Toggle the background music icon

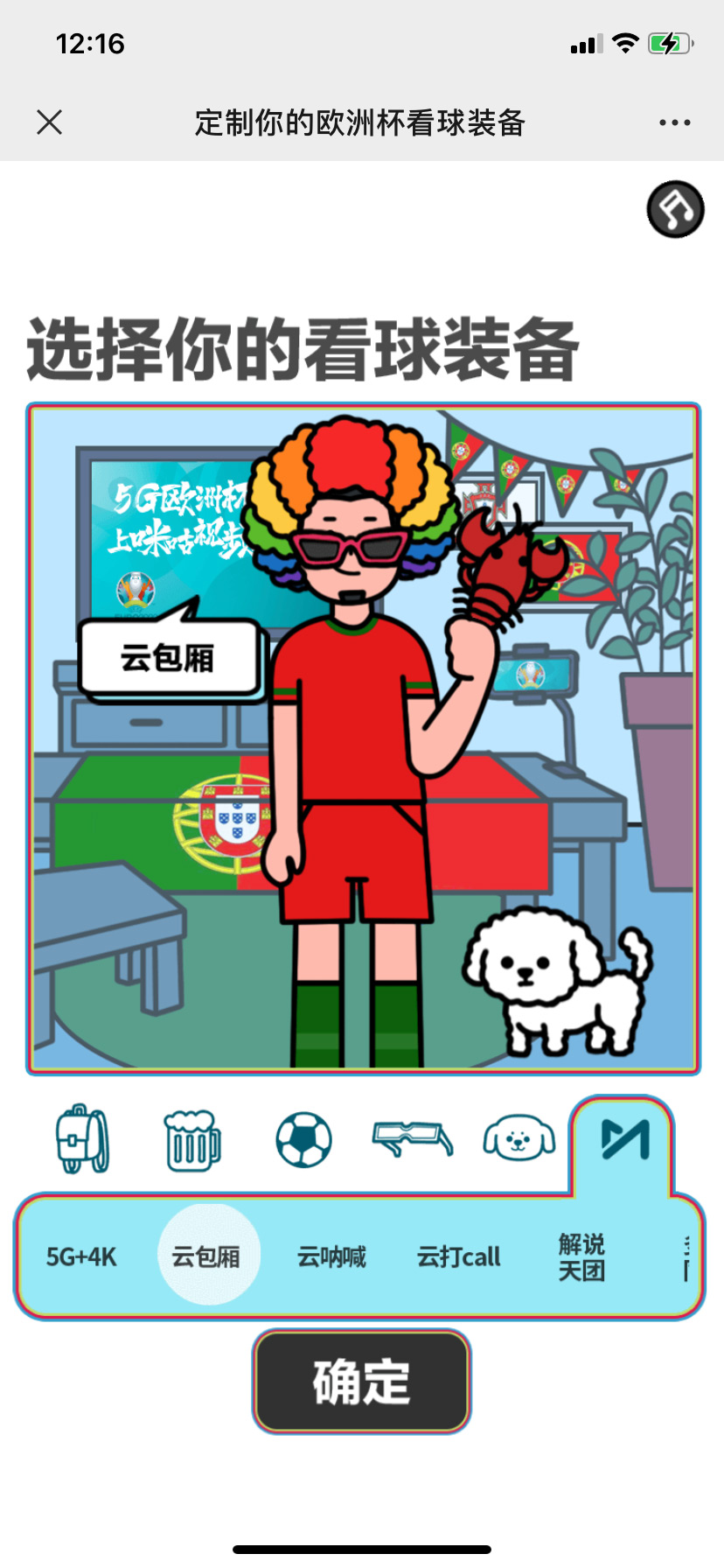[x=675, y=210]
